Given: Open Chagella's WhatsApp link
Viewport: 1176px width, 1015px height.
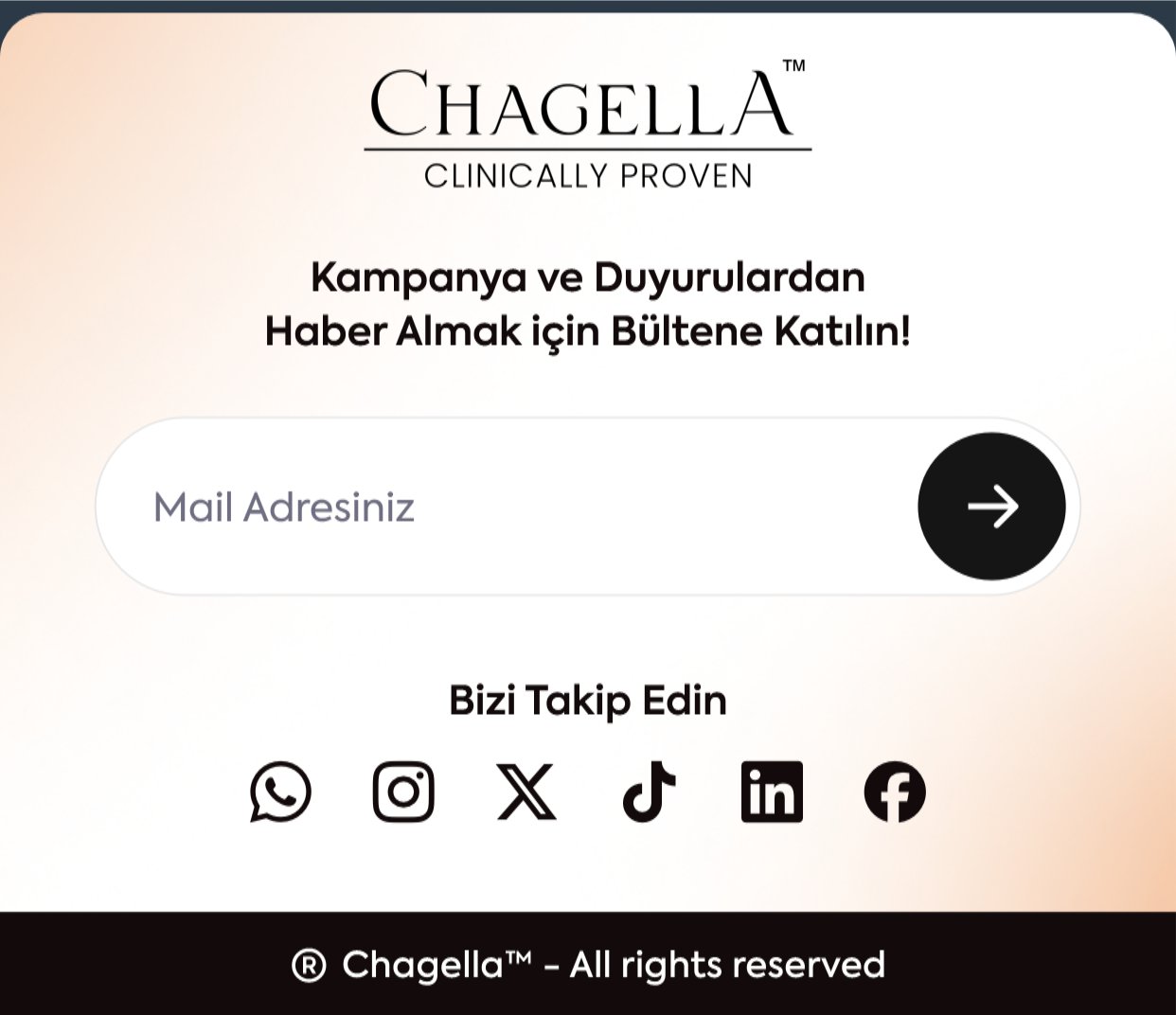Looking at the screenshot, I should 280,792.
